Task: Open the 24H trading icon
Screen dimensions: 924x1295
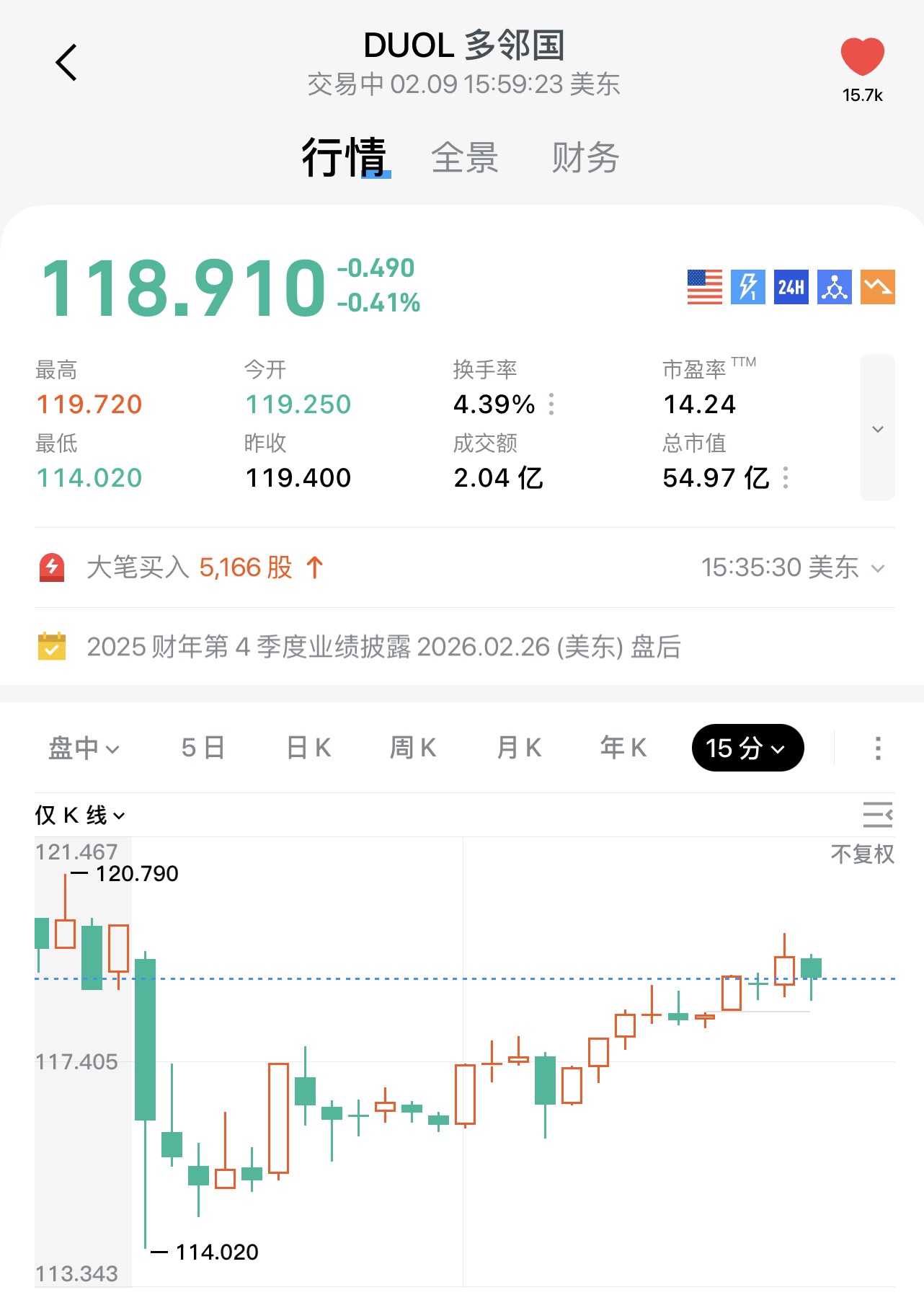Action: point(791,287)
